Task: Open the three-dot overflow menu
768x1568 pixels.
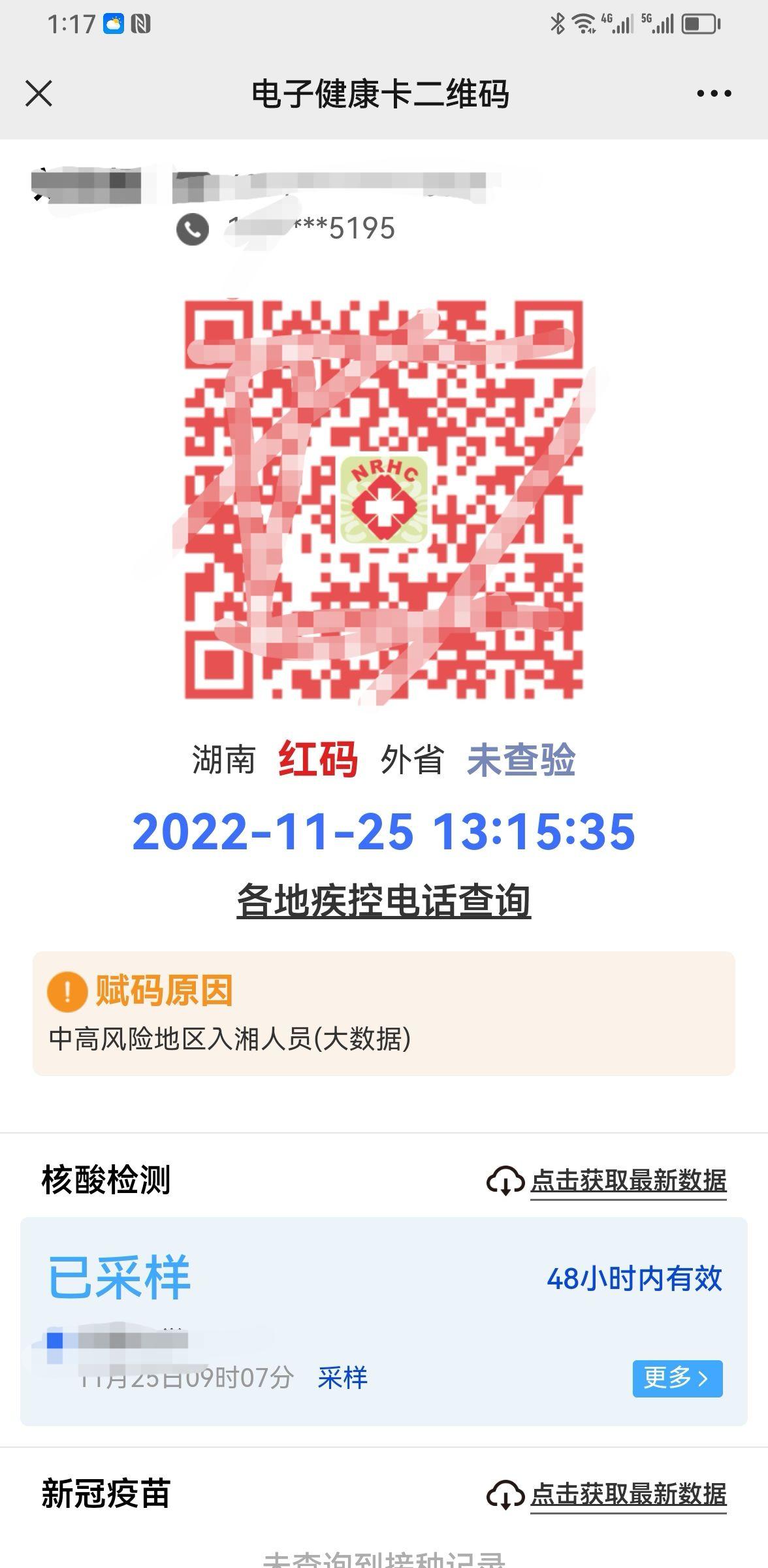Action: [x=714, y=93]
